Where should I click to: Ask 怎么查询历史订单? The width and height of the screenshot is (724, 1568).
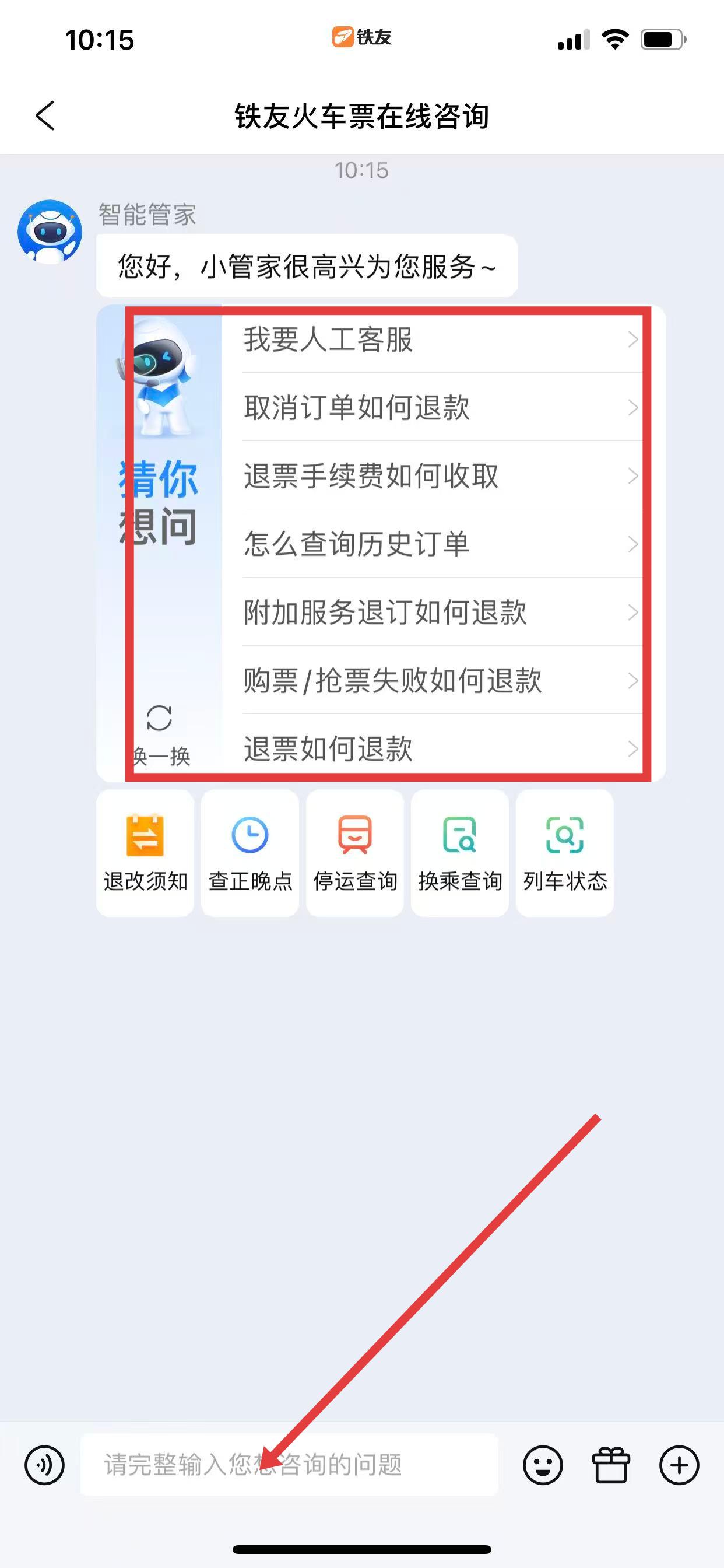pyautogui.click(x=438, y=544)
